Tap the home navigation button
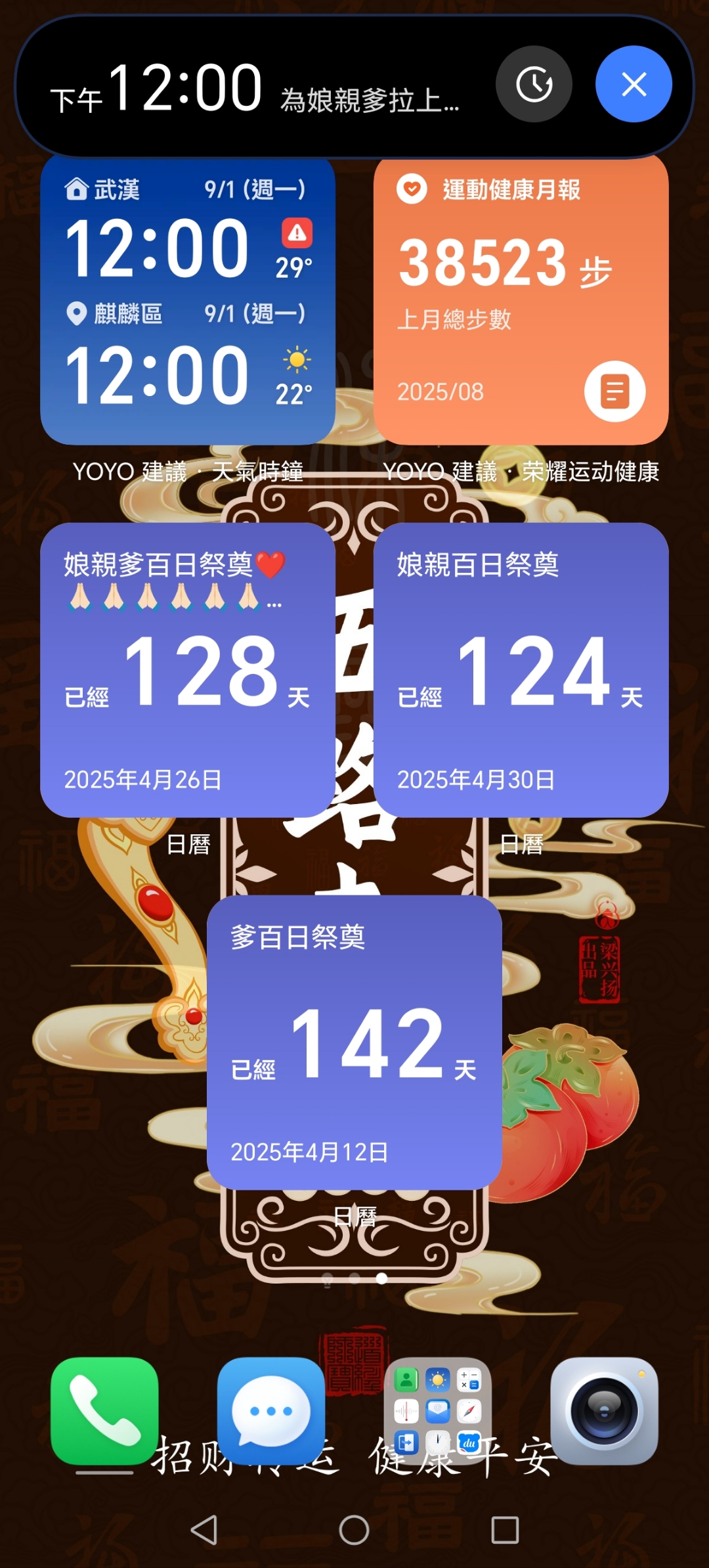Screen dimensions: 709x1568 tap(354, 1531)
